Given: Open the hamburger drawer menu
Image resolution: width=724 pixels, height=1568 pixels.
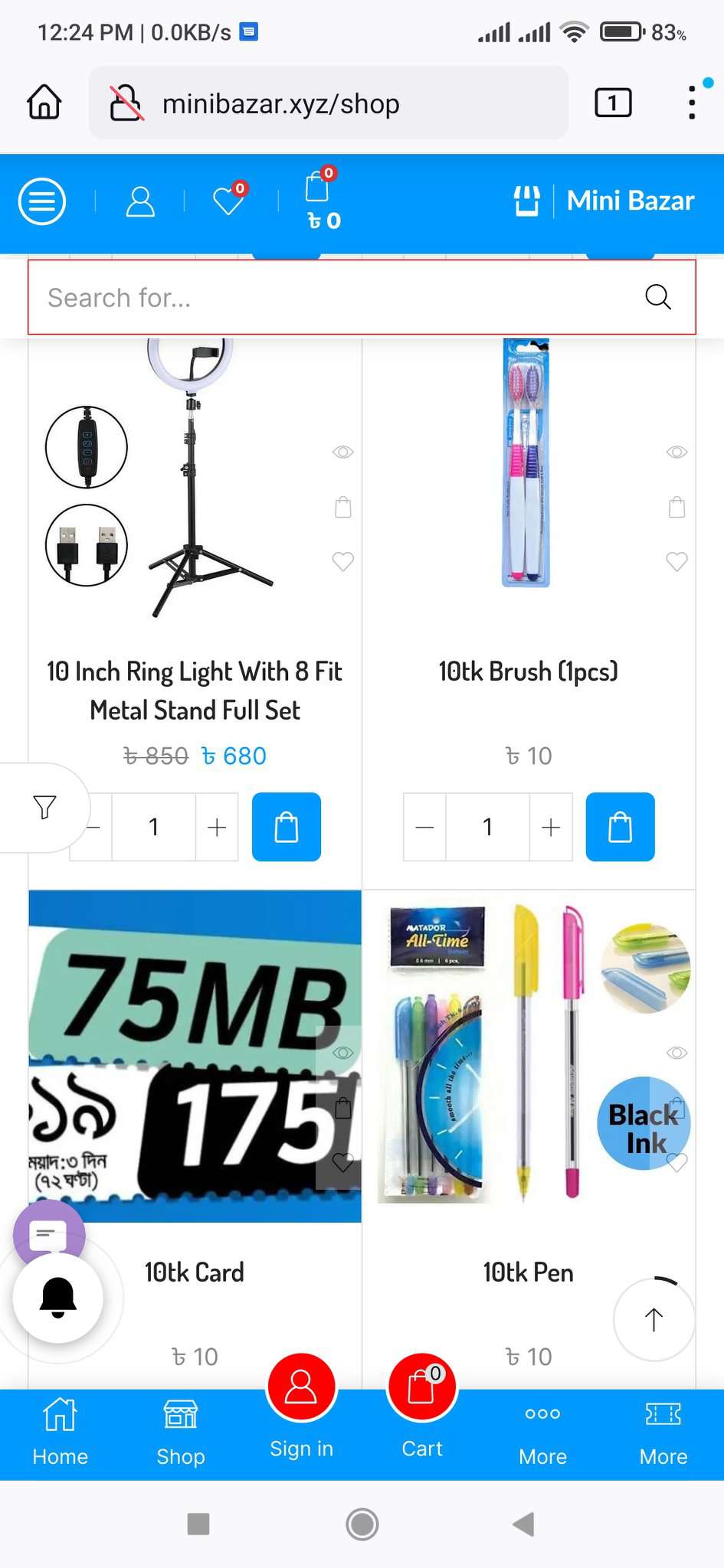Looking at the screenshot, I should (42, 202).
